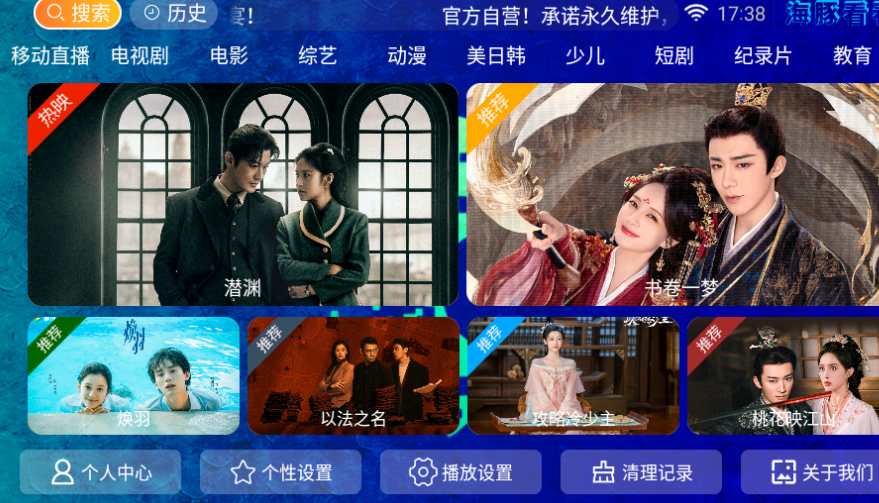
Task: Open the recommended show 书卷一梦
Action: 672,194
